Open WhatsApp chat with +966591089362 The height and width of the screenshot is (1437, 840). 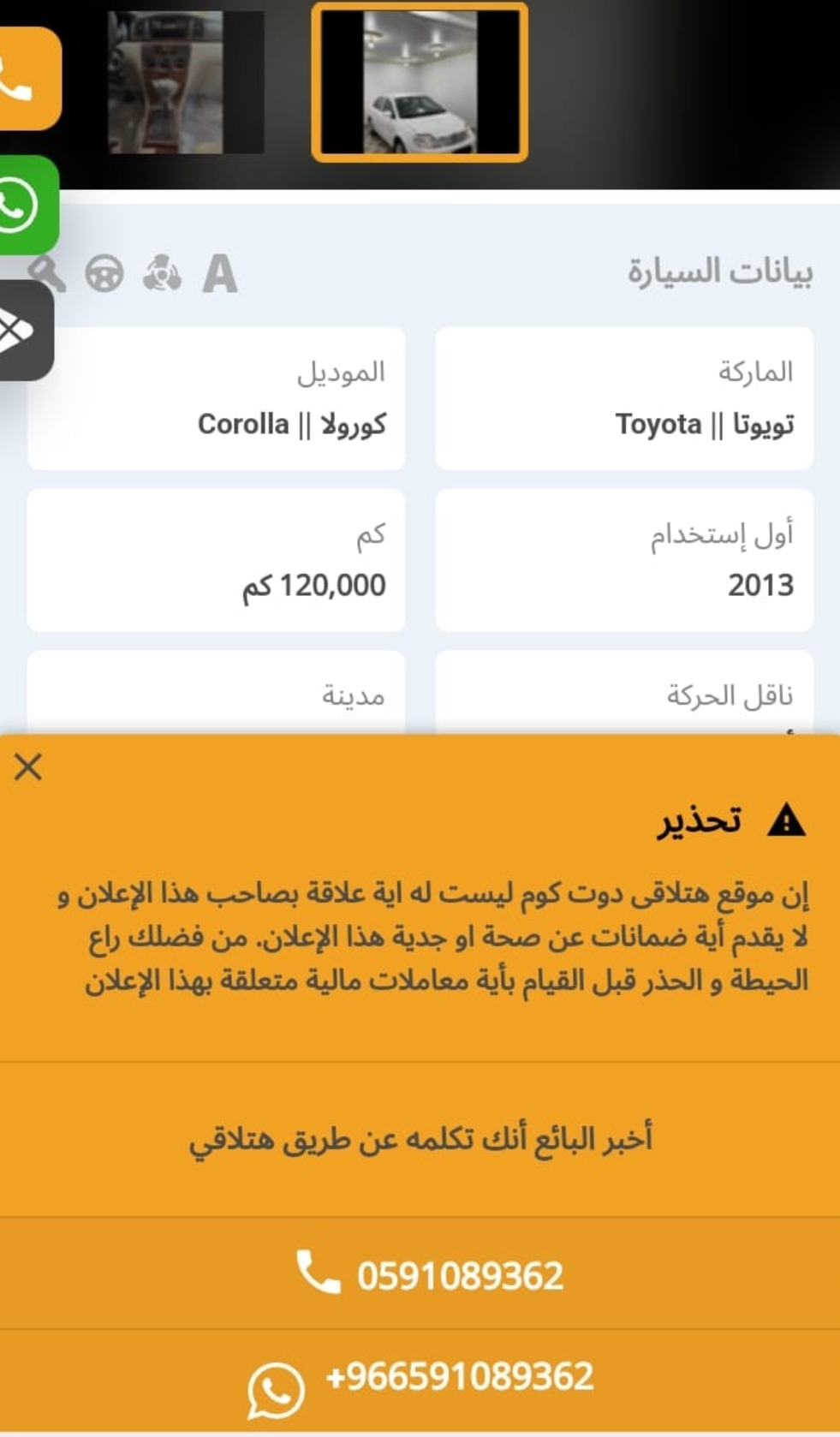click(420, 1381)
